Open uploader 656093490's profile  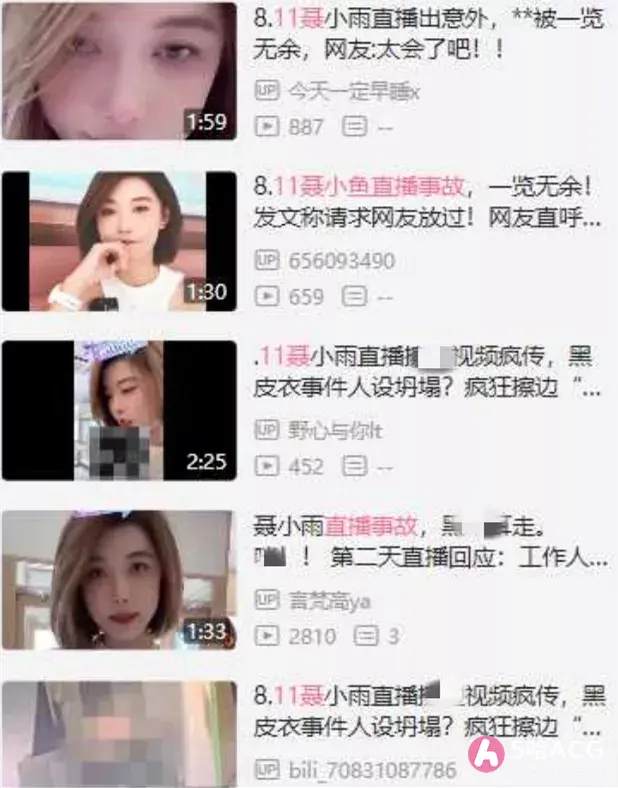point(340,260)
